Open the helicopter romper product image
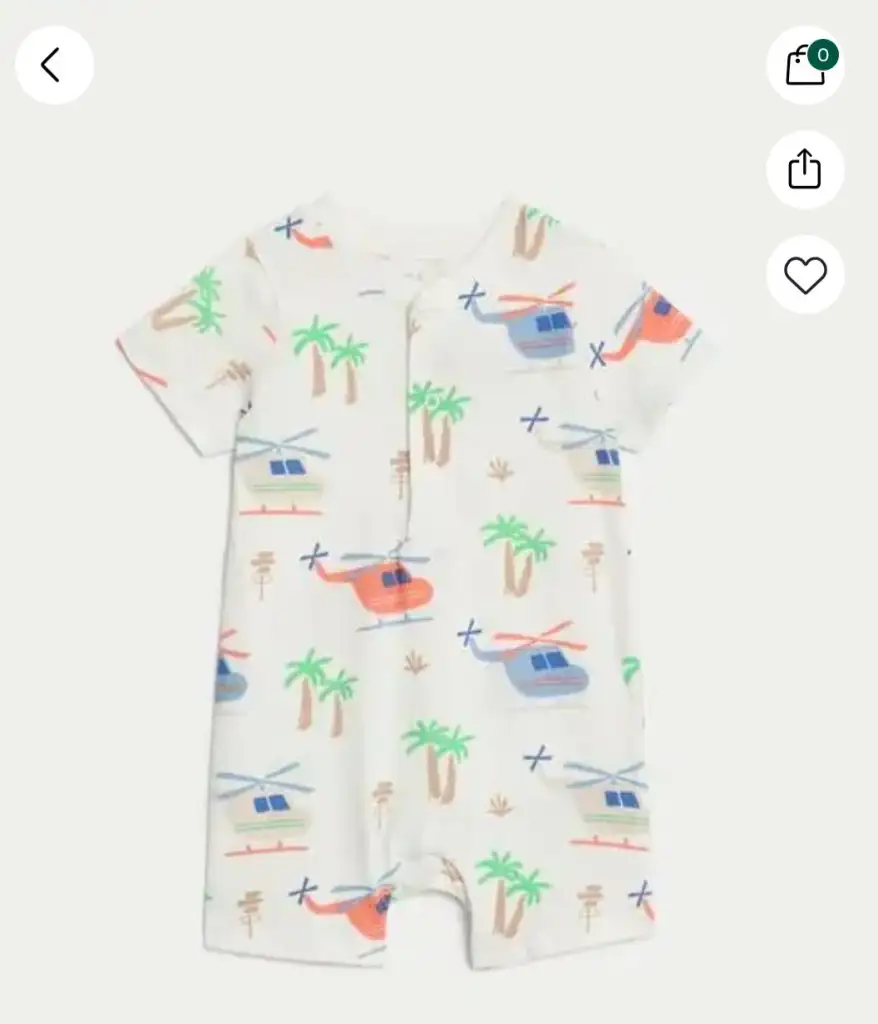The image size is (878, 1024). click(420, 580)
